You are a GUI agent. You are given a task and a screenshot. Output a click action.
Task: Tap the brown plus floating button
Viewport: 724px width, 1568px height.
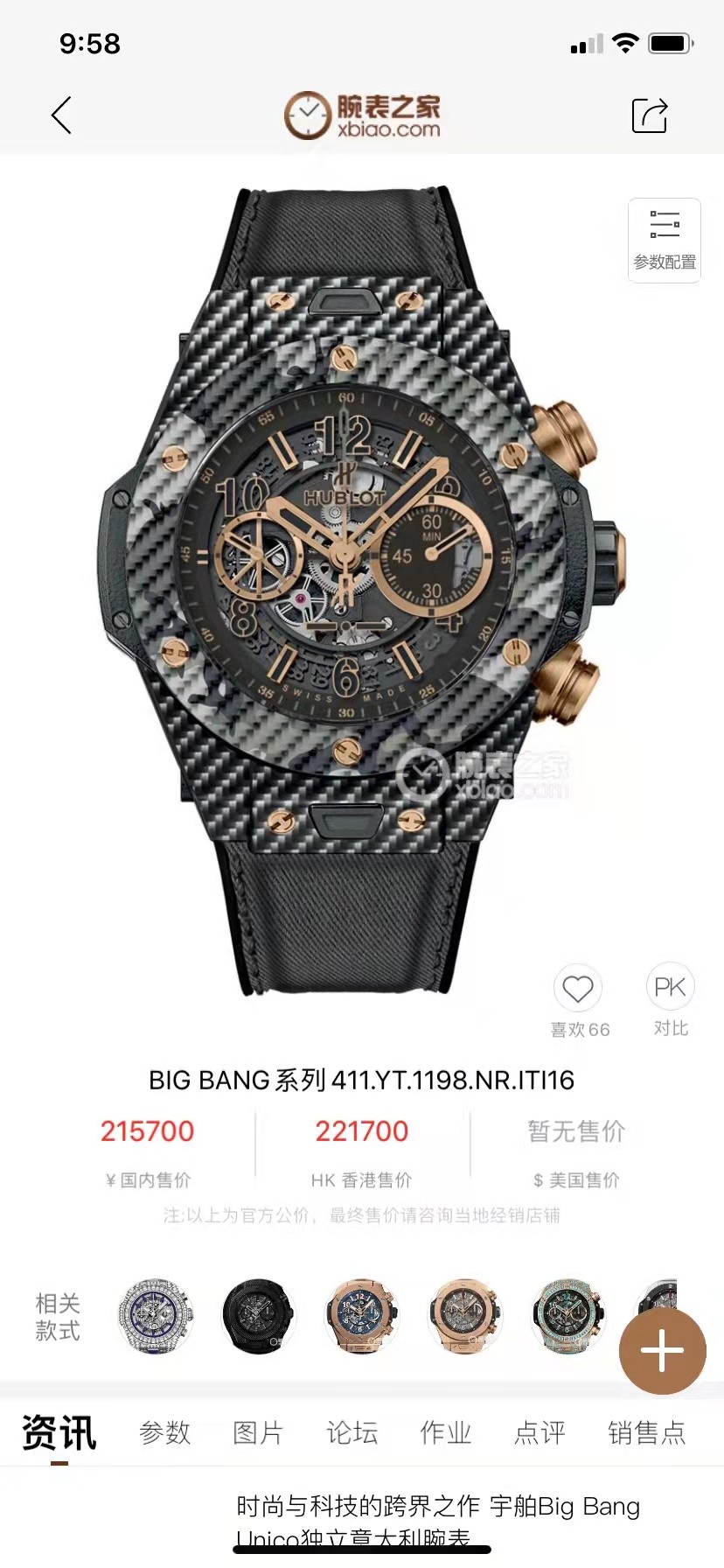pos(662,1352)
